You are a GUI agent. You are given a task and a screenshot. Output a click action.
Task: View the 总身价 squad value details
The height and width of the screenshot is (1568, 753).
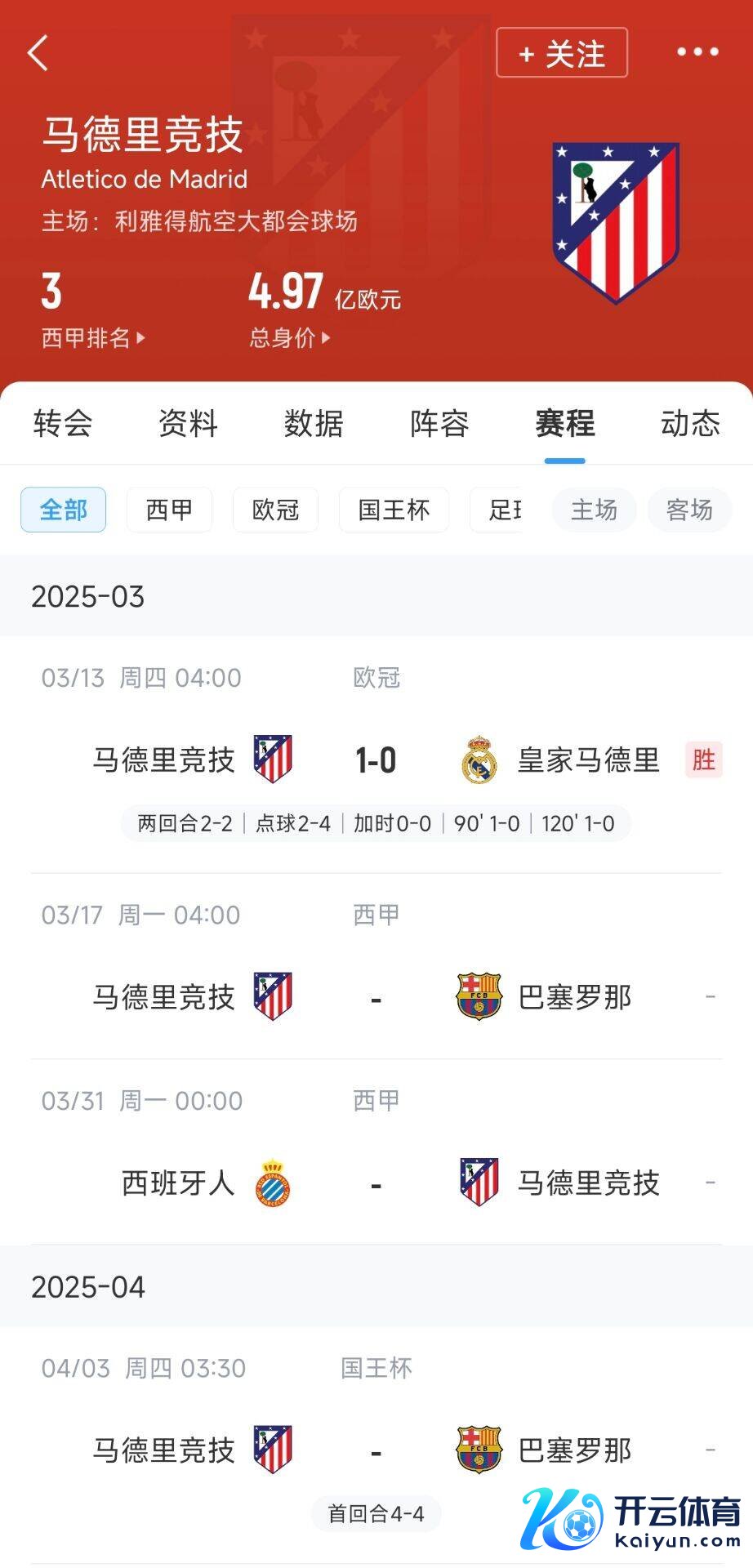point(289,337)
